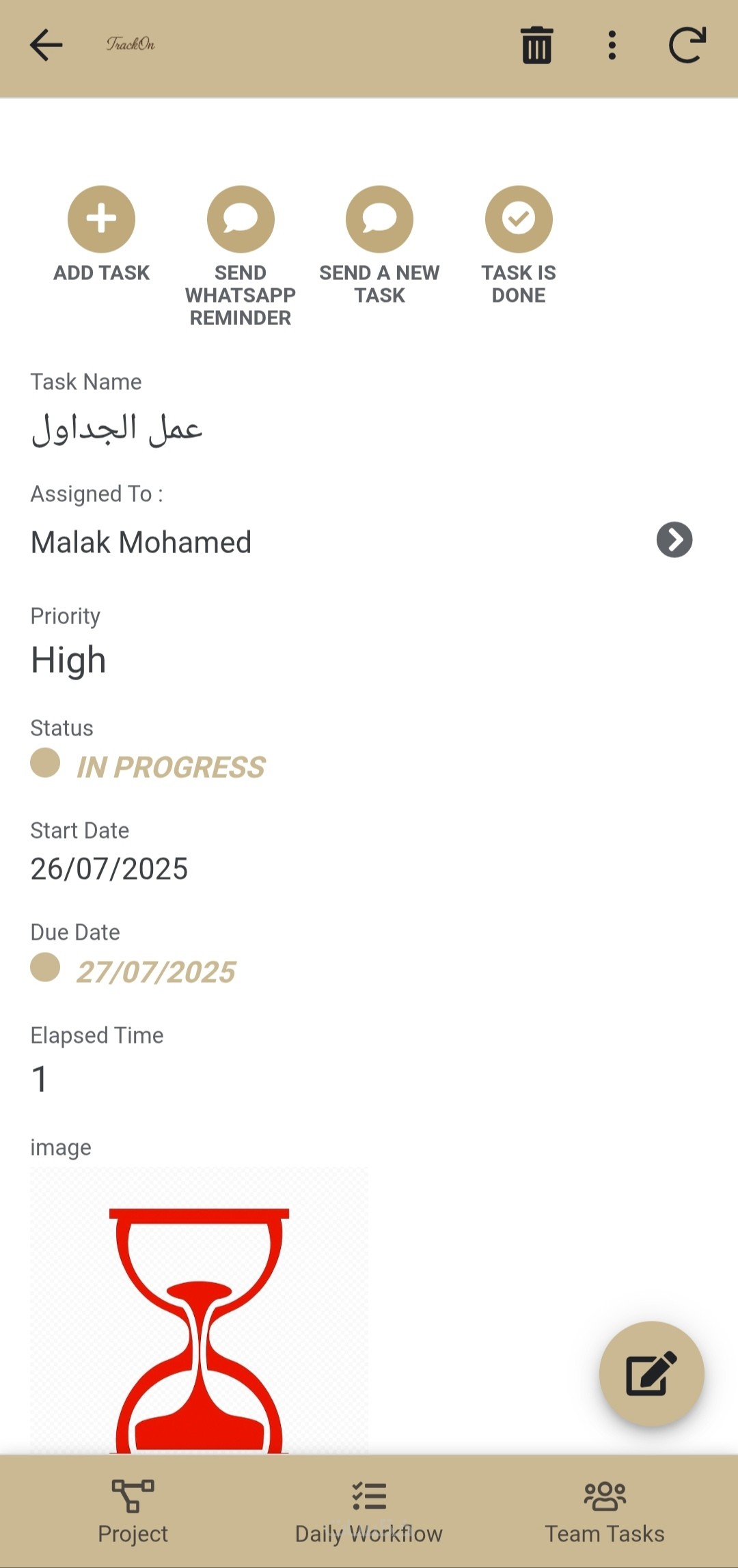Open the three-dot overflow menu
Viewport: 738px width, 1568px height.
click(612, 45)
